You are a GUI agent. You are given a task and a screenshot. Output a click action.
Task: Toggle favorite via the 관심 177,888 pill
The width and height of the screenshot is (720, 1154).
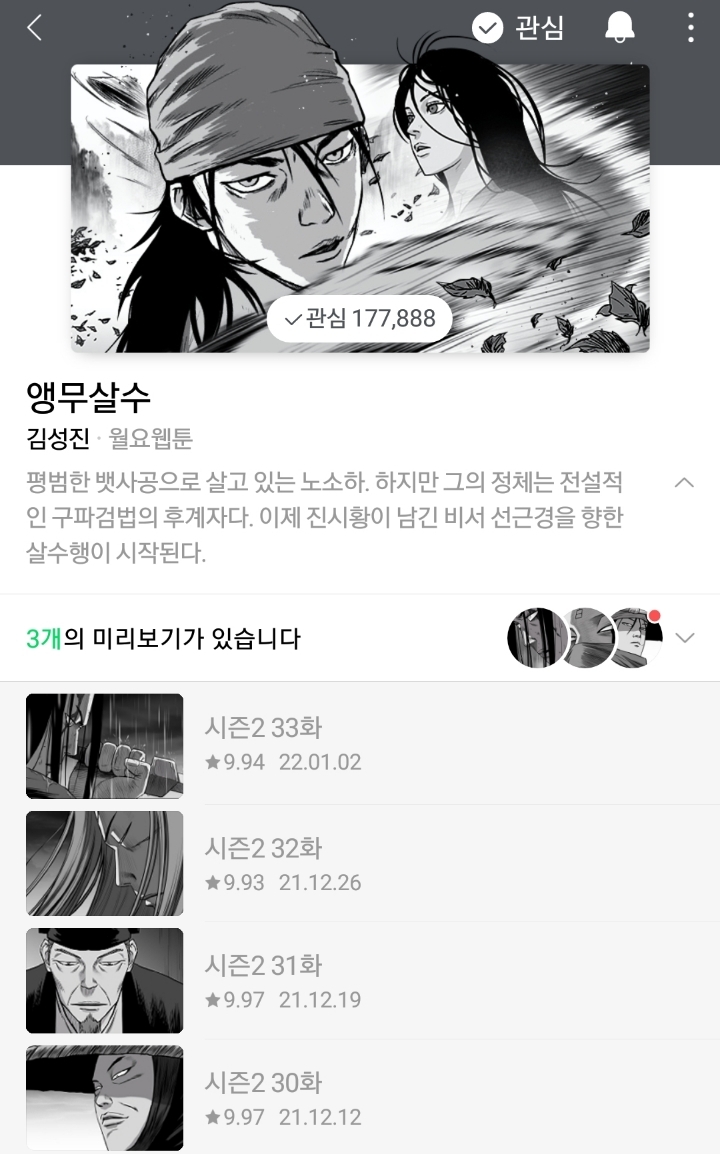(360, 319)
